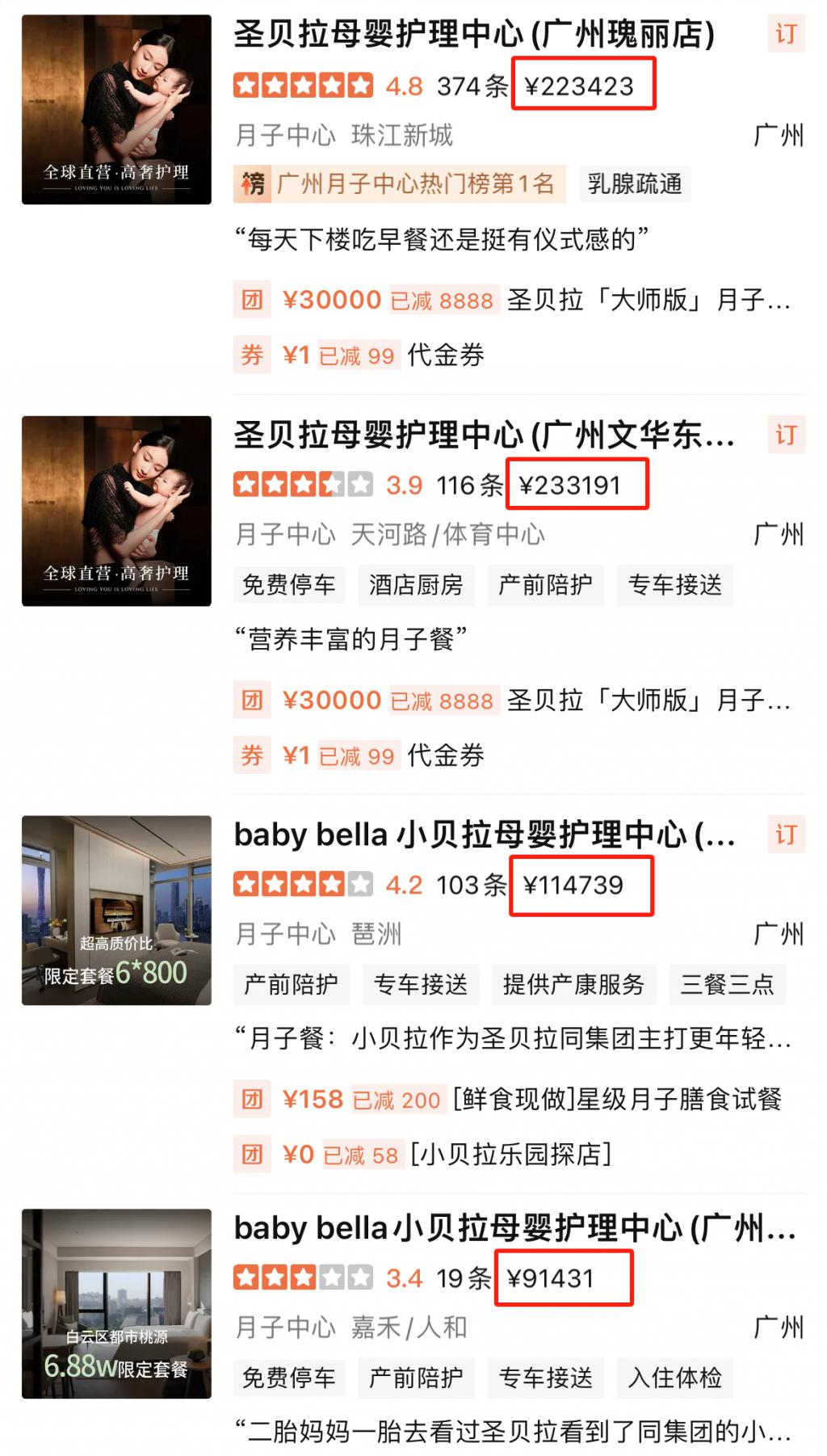Open 圣贝拉母婴护理中心 广州瑰丽店 listing
Image resolution: width=827 pixels, height=1456 pixels.
pos(474,35)
